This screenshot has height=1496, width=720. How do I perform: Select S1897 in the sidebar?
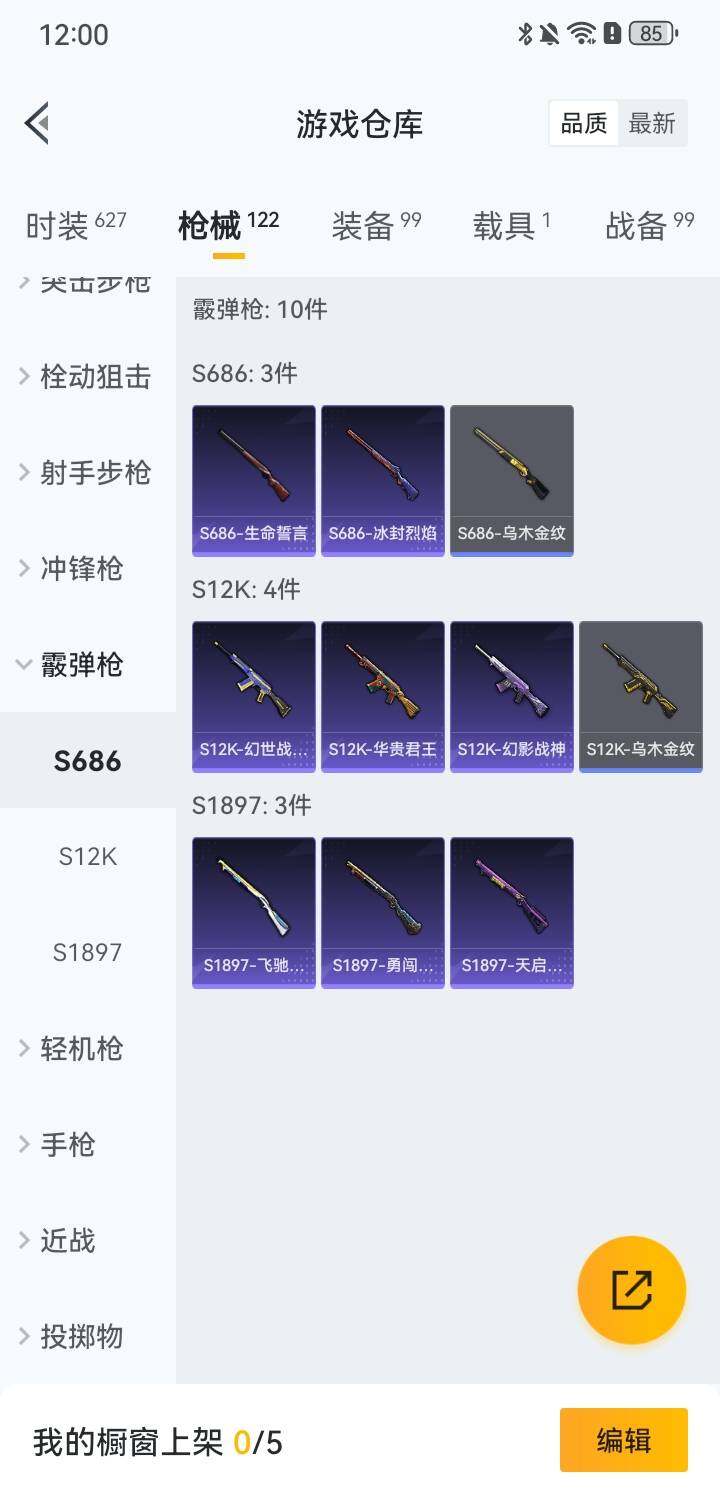(x=88, y=953)
